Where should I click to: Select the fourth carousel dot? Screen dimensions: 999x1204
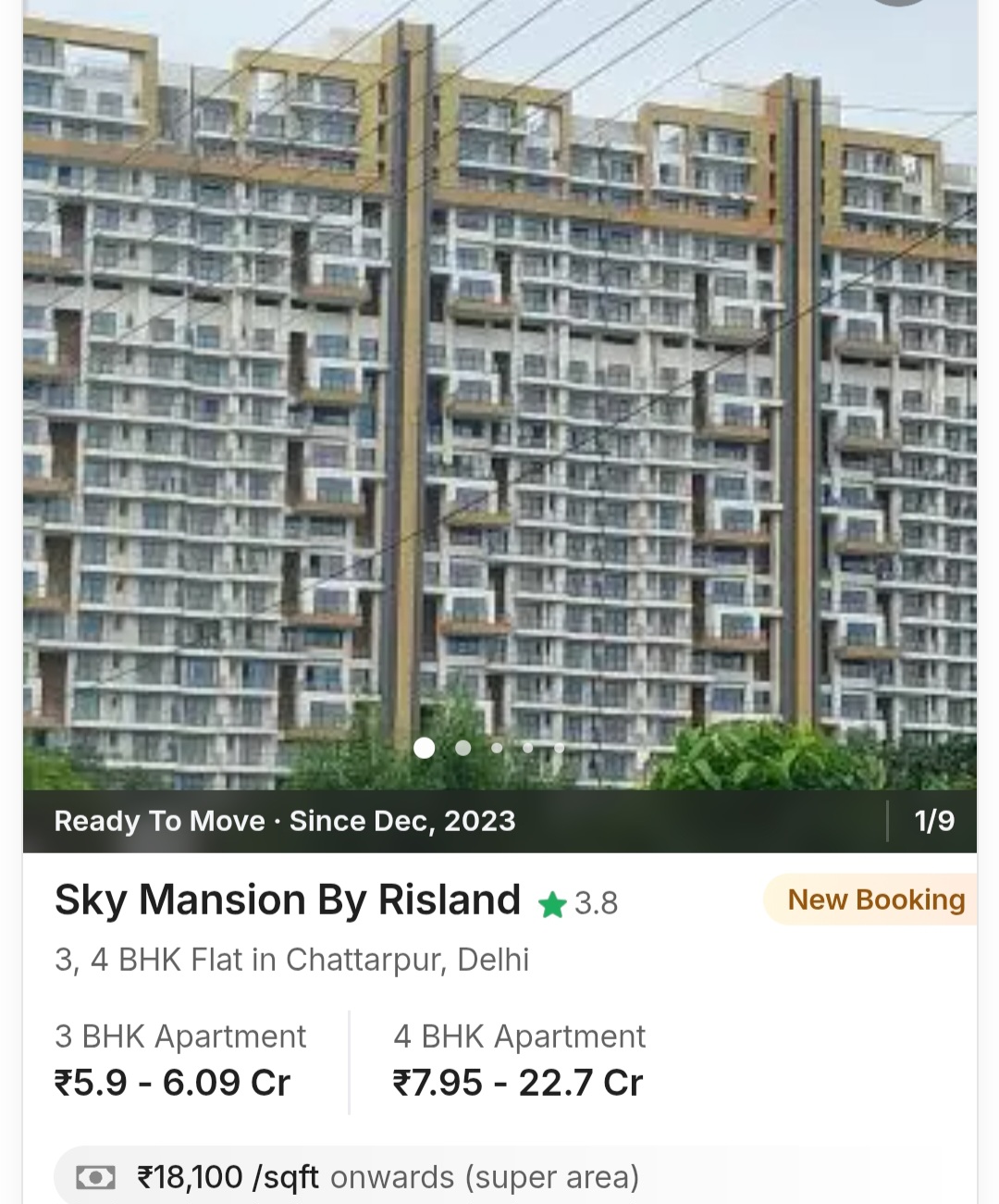click(527, 748)
